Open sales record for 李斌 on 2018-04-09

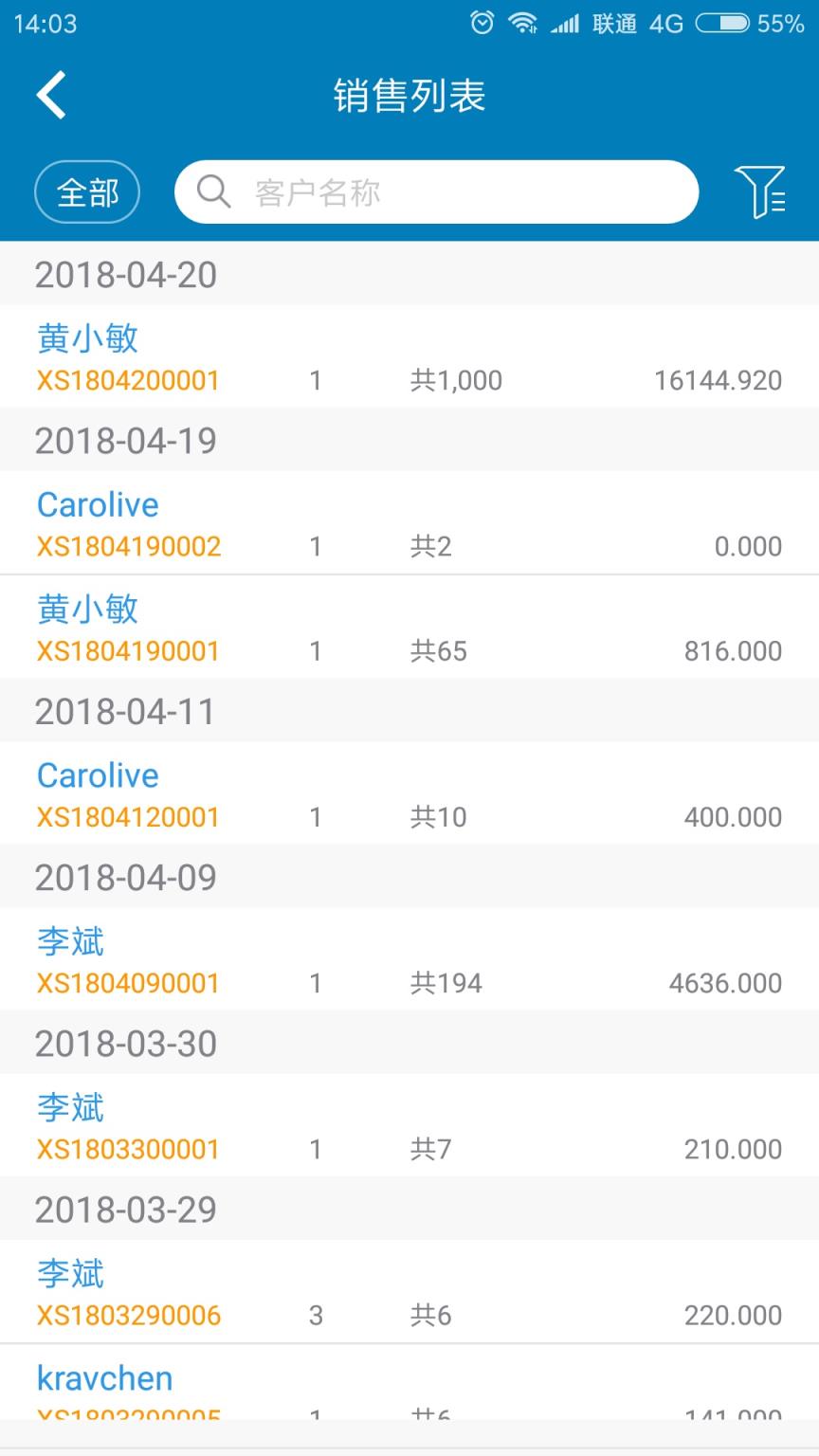[71, 941]
